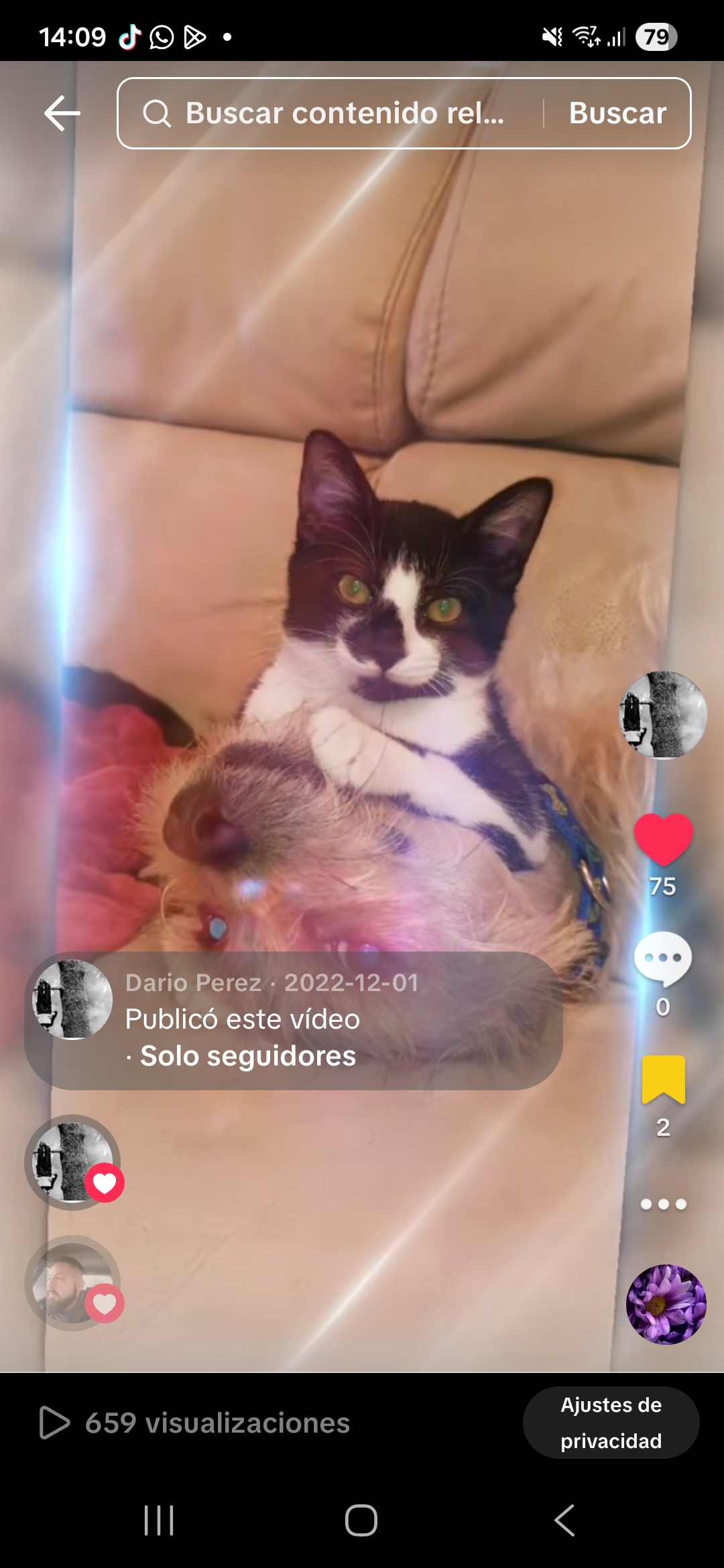
Task: Tap the related content search field
Action: 342,113
